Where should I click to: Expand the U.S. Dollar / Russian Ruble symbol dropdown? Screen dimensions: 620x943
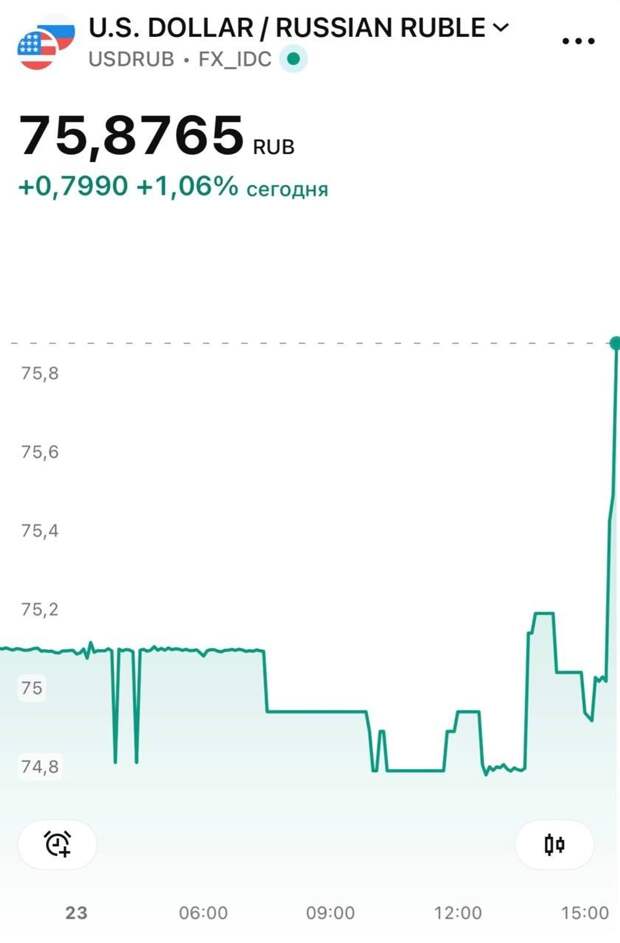pyautogui.click(x=501, y=28)
